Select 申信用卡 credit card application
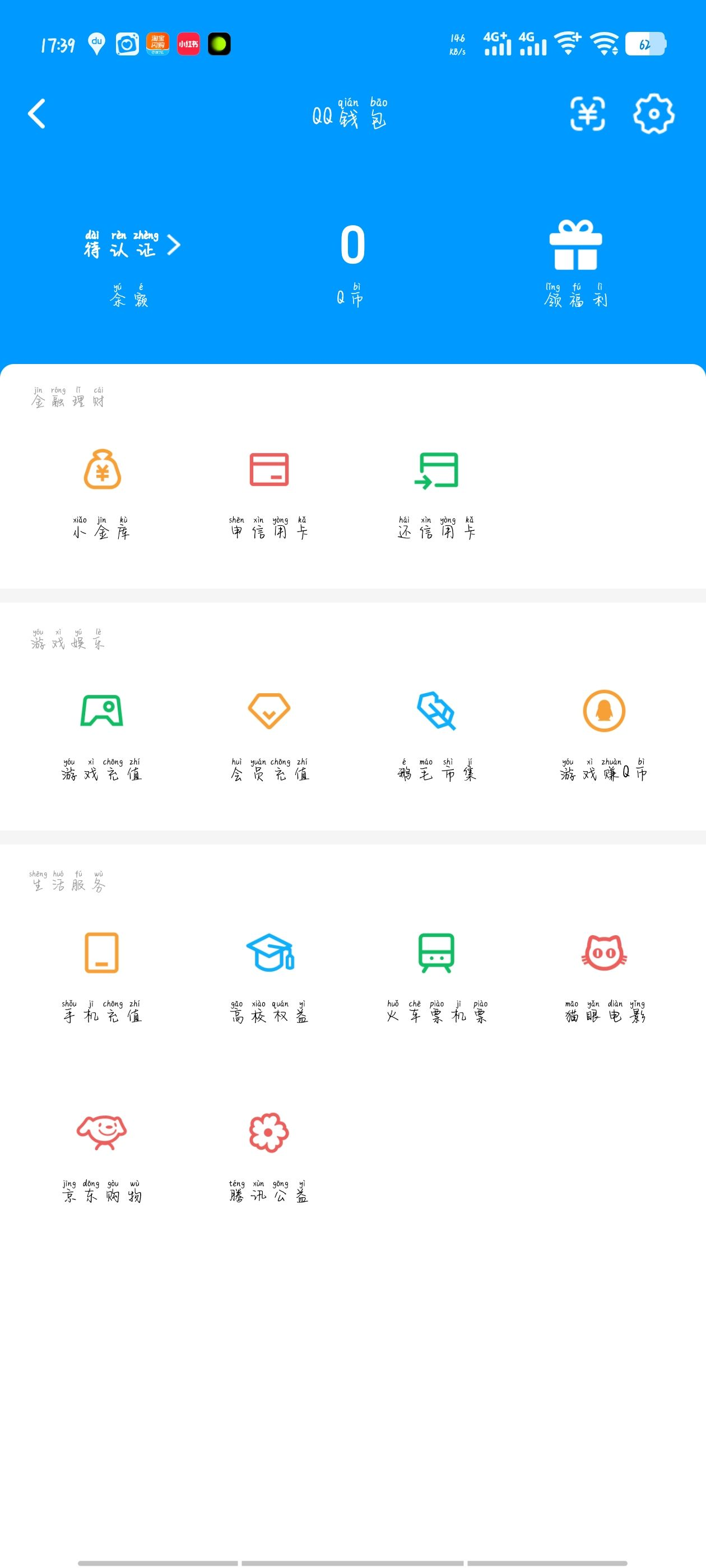Viewport: 706px width, 1568px height. 270,493
